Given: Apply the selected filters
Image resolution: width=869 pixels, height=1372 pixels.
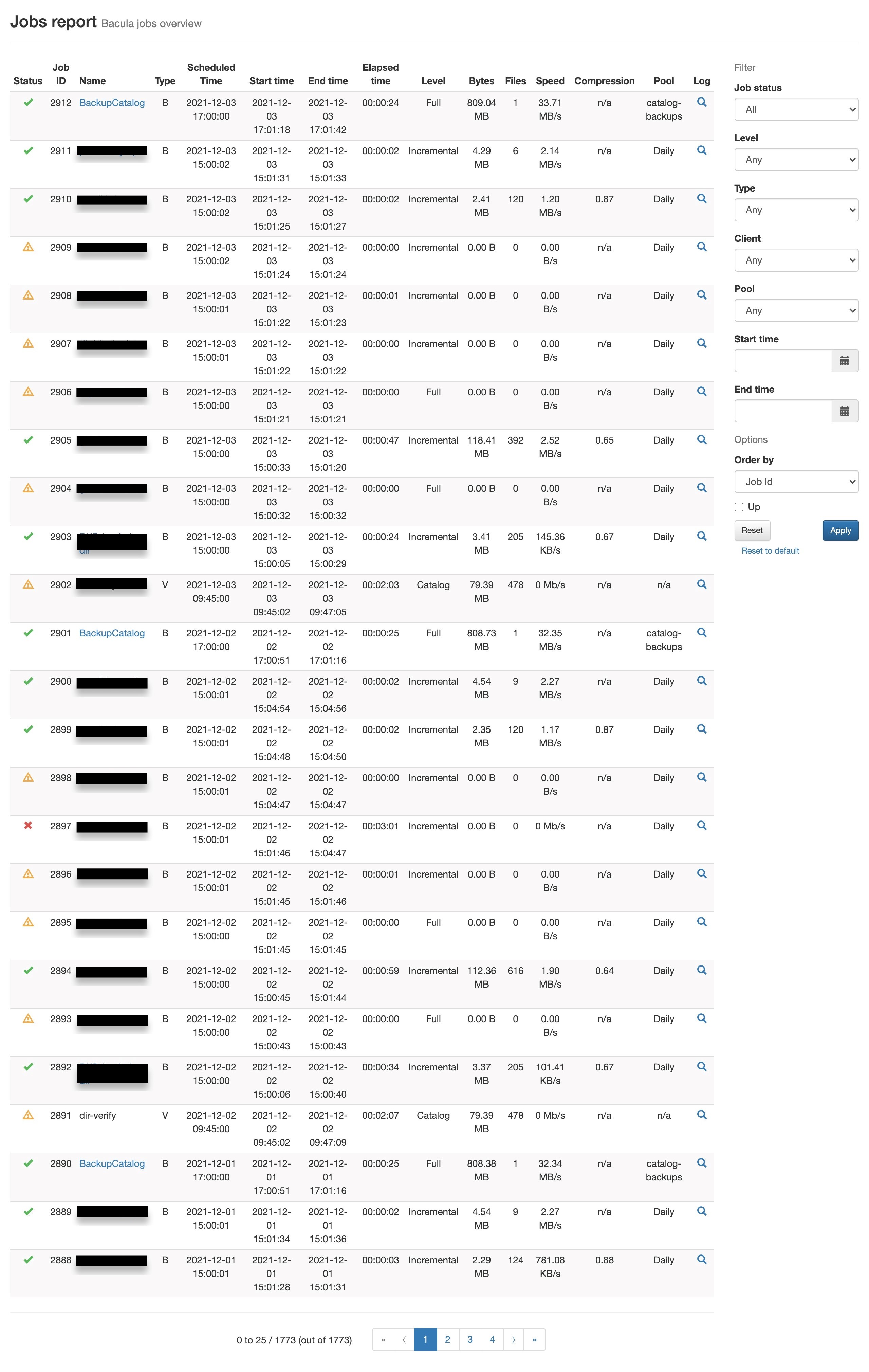Looking at the screenshot, I should click(840, 530).
